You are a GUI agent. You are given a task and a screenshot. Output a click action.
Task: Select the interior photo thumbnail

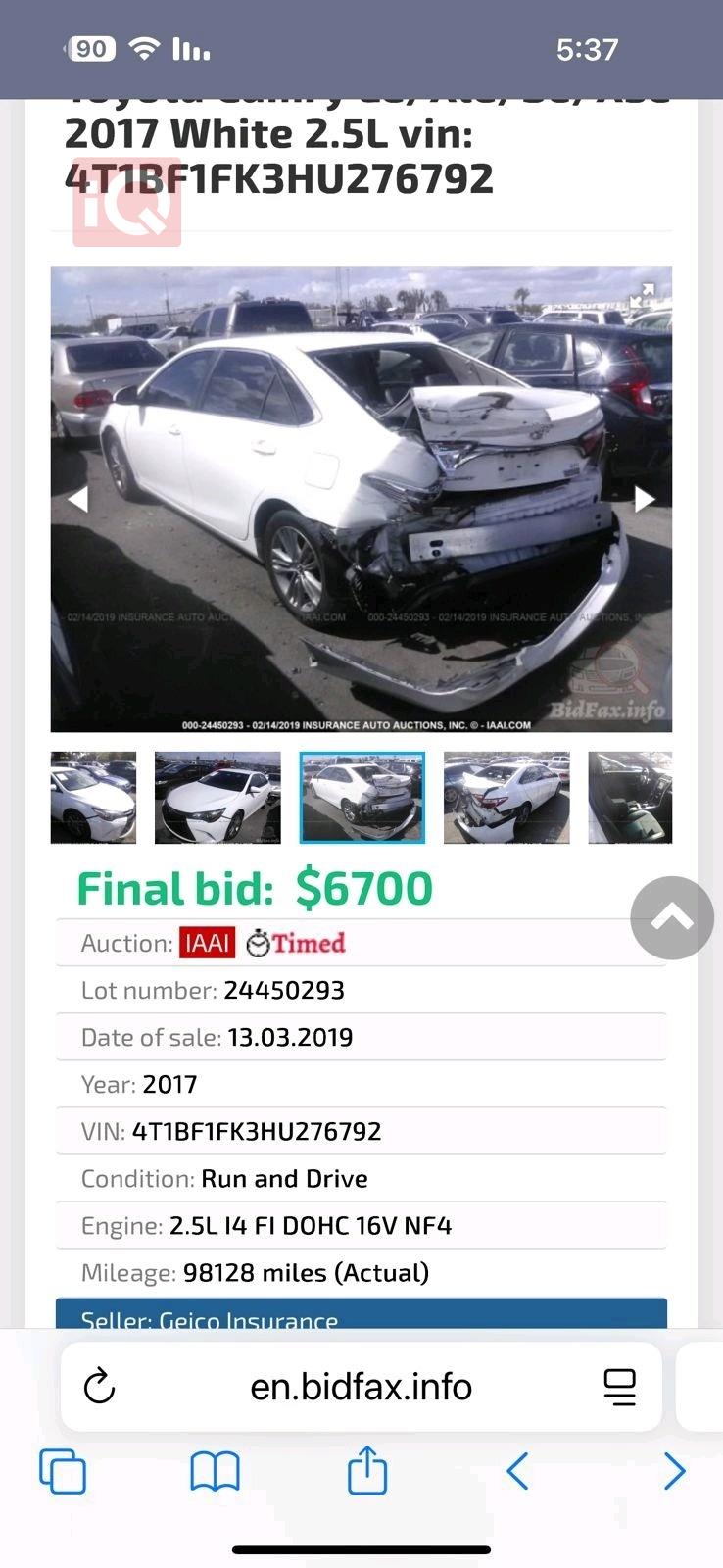[629, 798]
